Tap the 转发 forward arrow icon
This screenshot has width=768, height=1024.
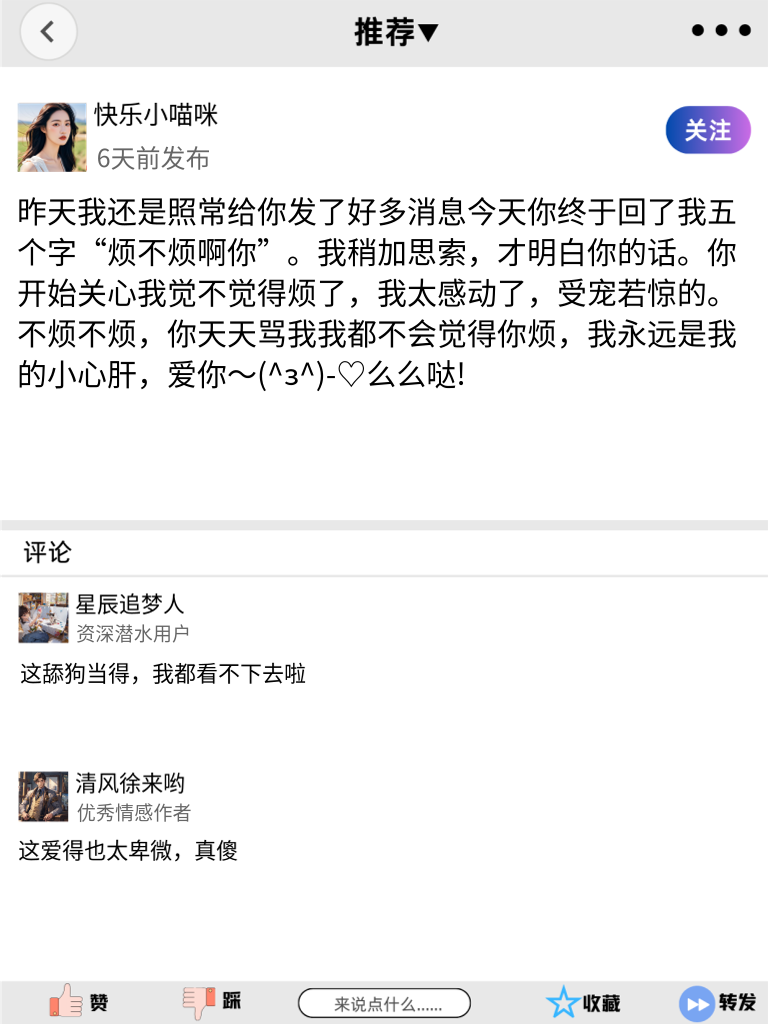[695, 1002]
